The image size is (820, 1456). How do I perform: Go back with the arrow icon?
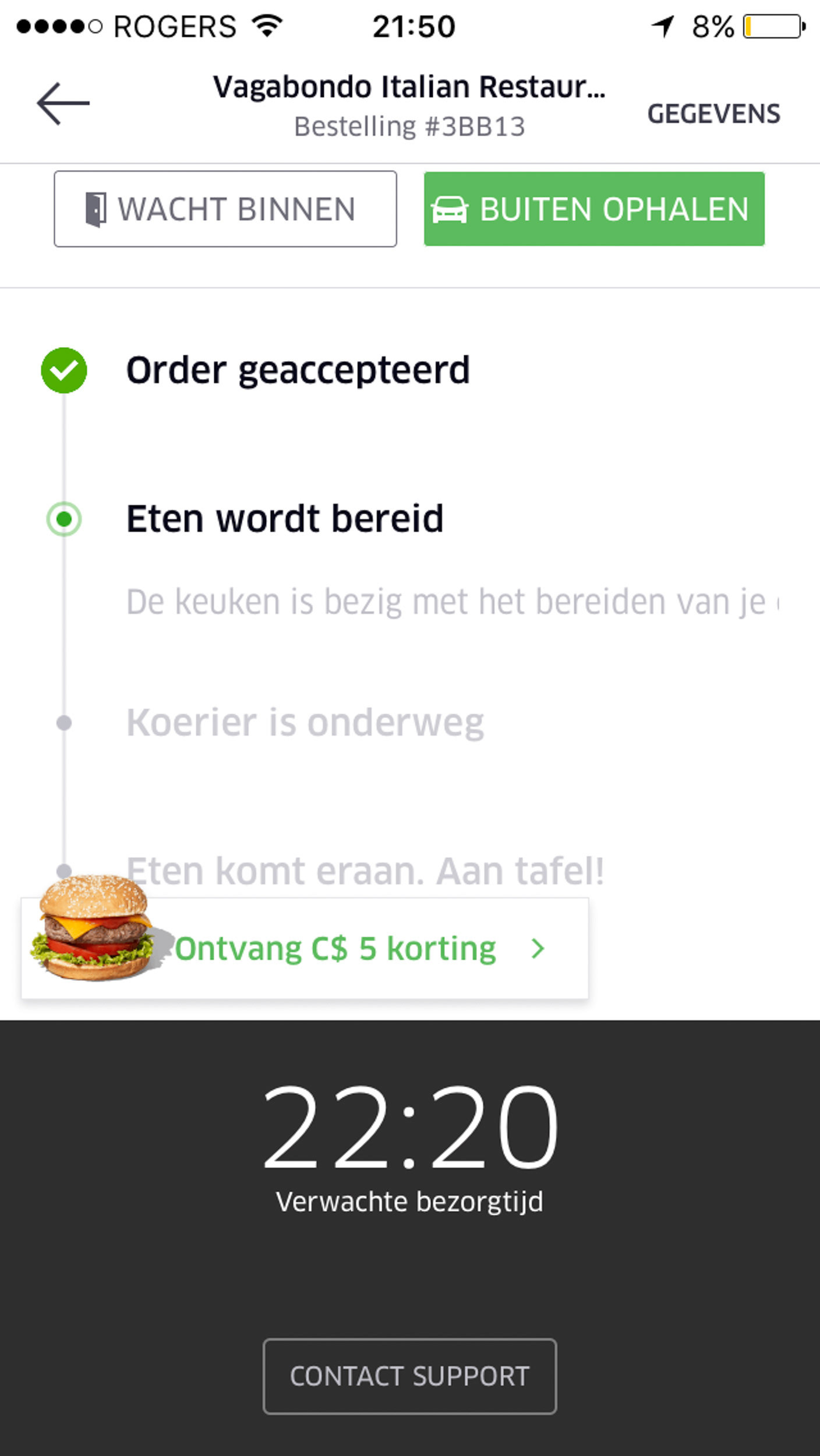(x=63, y=104)
